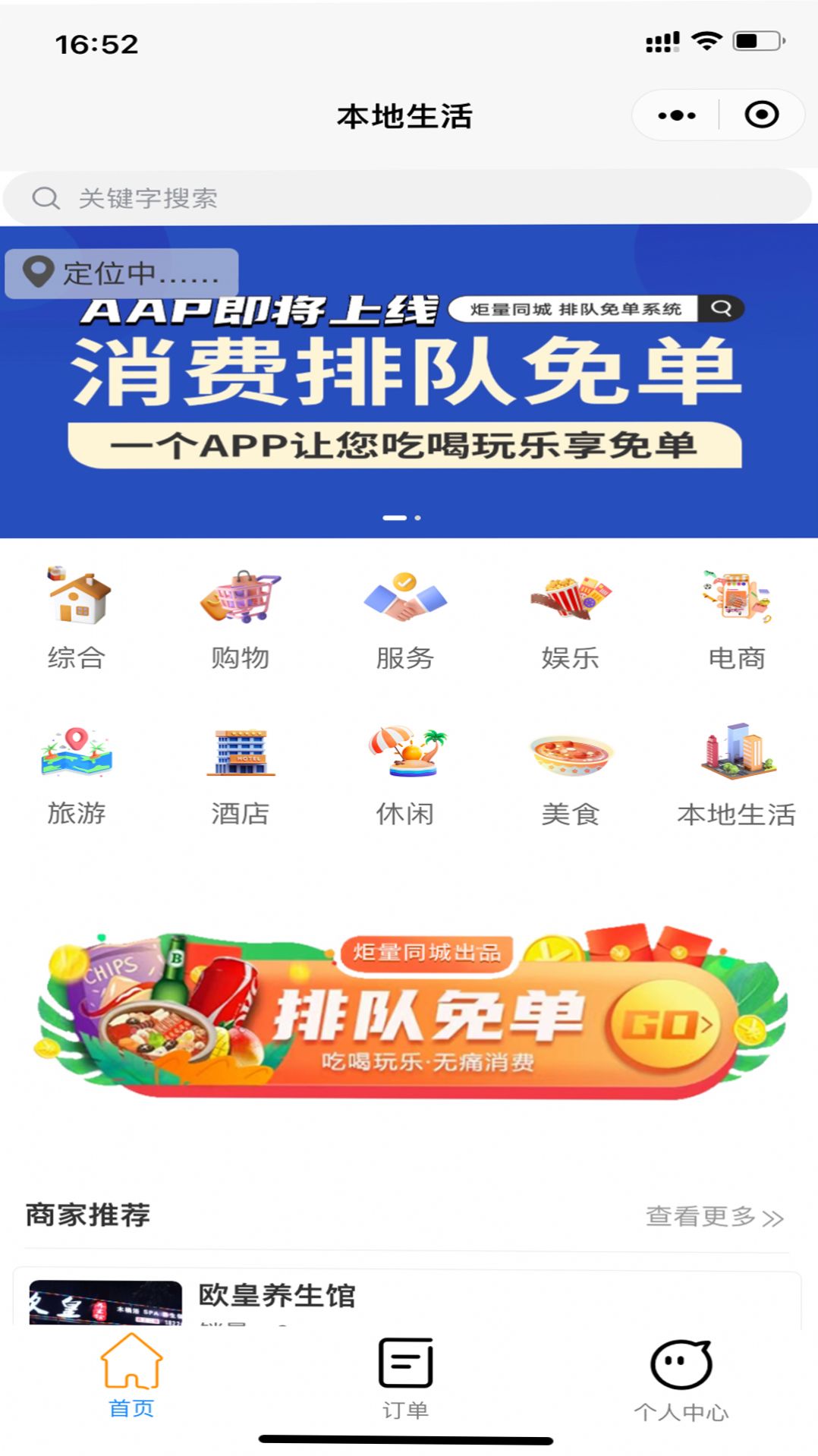
Task: Close the mini program with the circle icon
Action: point(761,115)
